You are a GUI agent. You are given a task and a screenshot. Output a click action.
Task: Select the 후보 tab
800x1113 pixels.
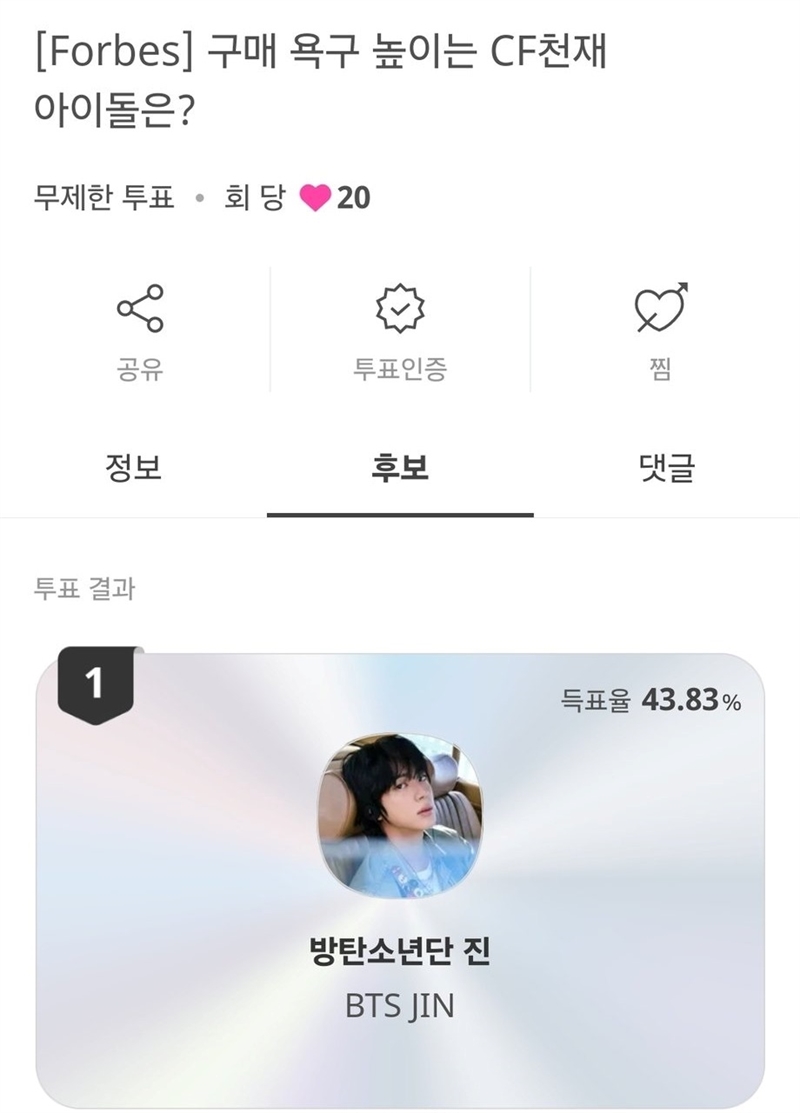coord(400,468)
